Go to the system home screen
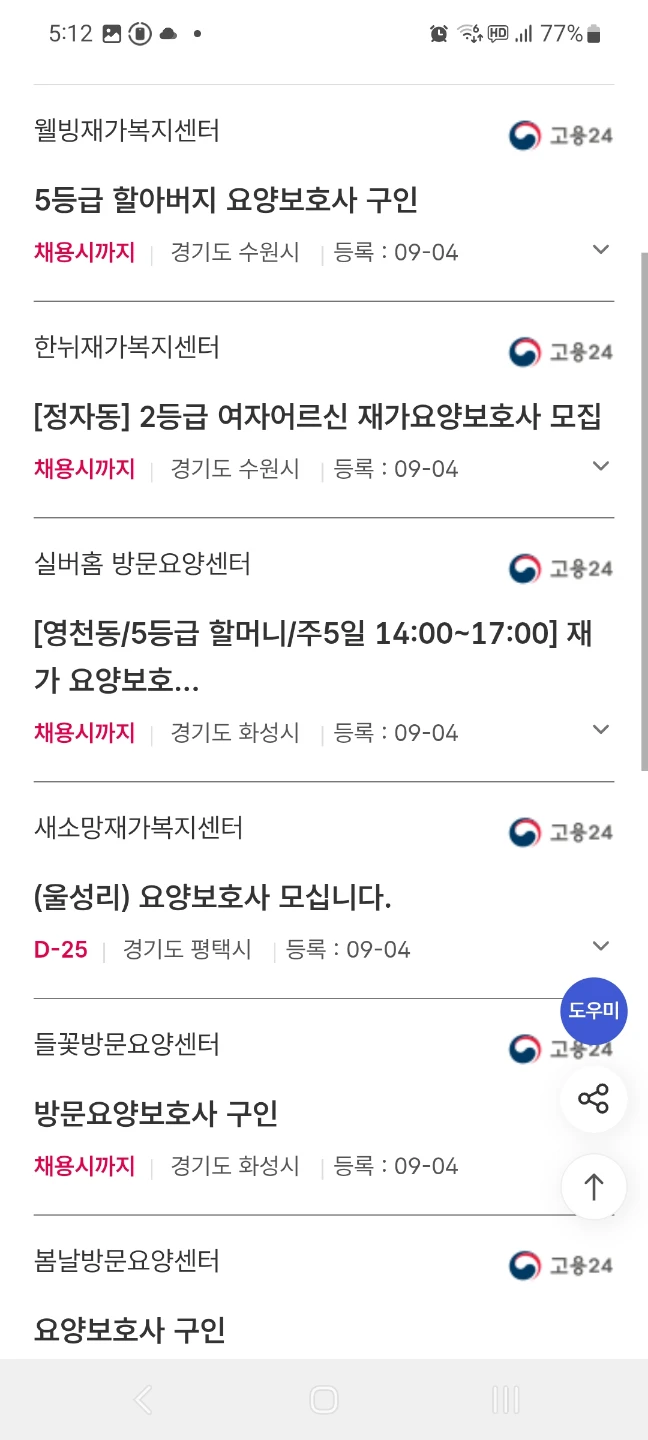 point(324,1400)
